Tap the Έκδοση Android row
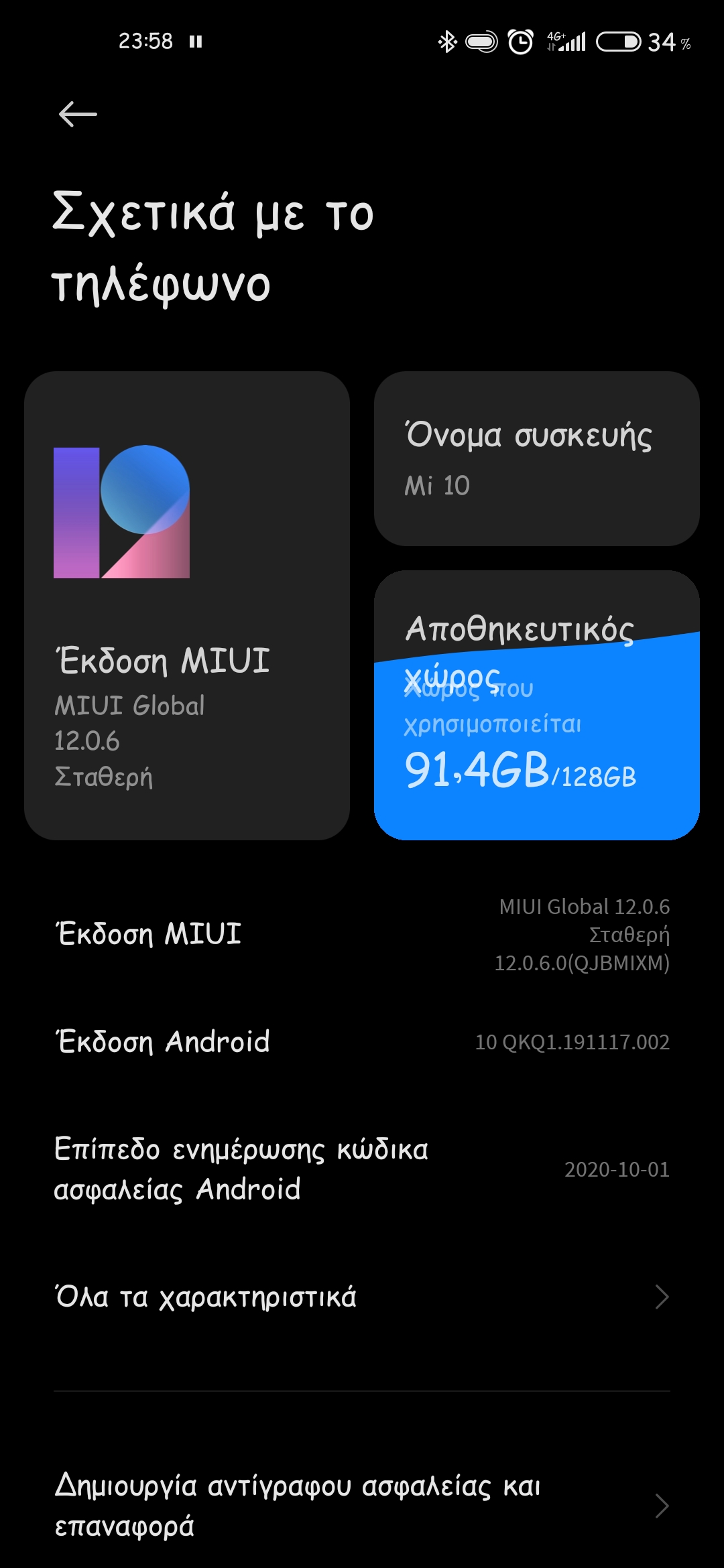Image resolution: width=724 pixels, height=1568 pixels. point(362,1042)
